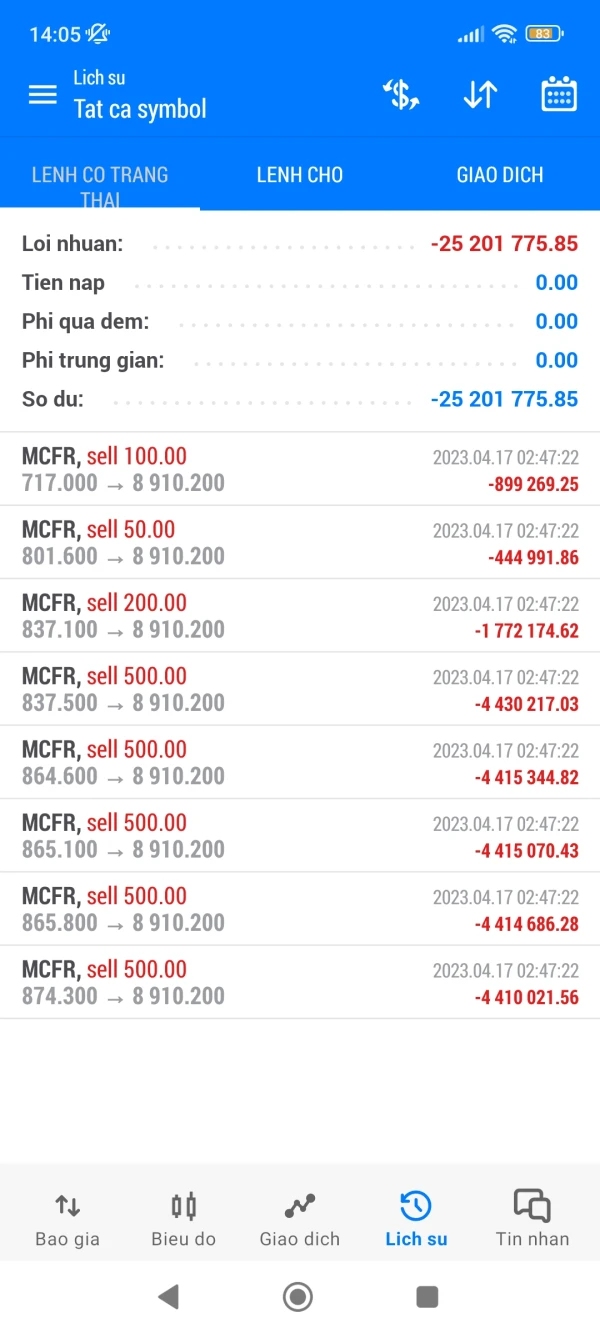The image size is (600, 1333).
Task: Expand the order opened at 874.300
Action: pyautogui.click(x=300, y=982)
